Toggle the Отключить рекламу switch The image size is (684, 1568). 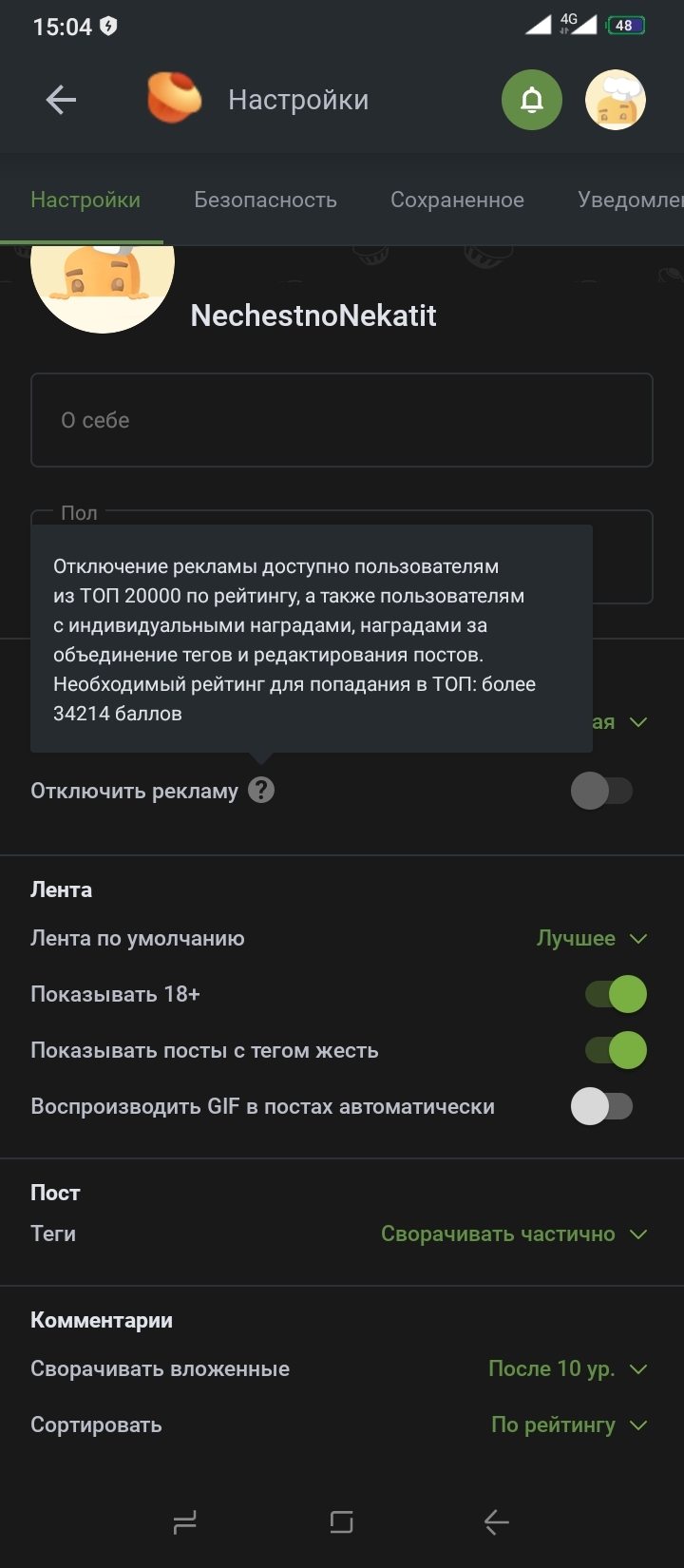(x=601, y=791)
